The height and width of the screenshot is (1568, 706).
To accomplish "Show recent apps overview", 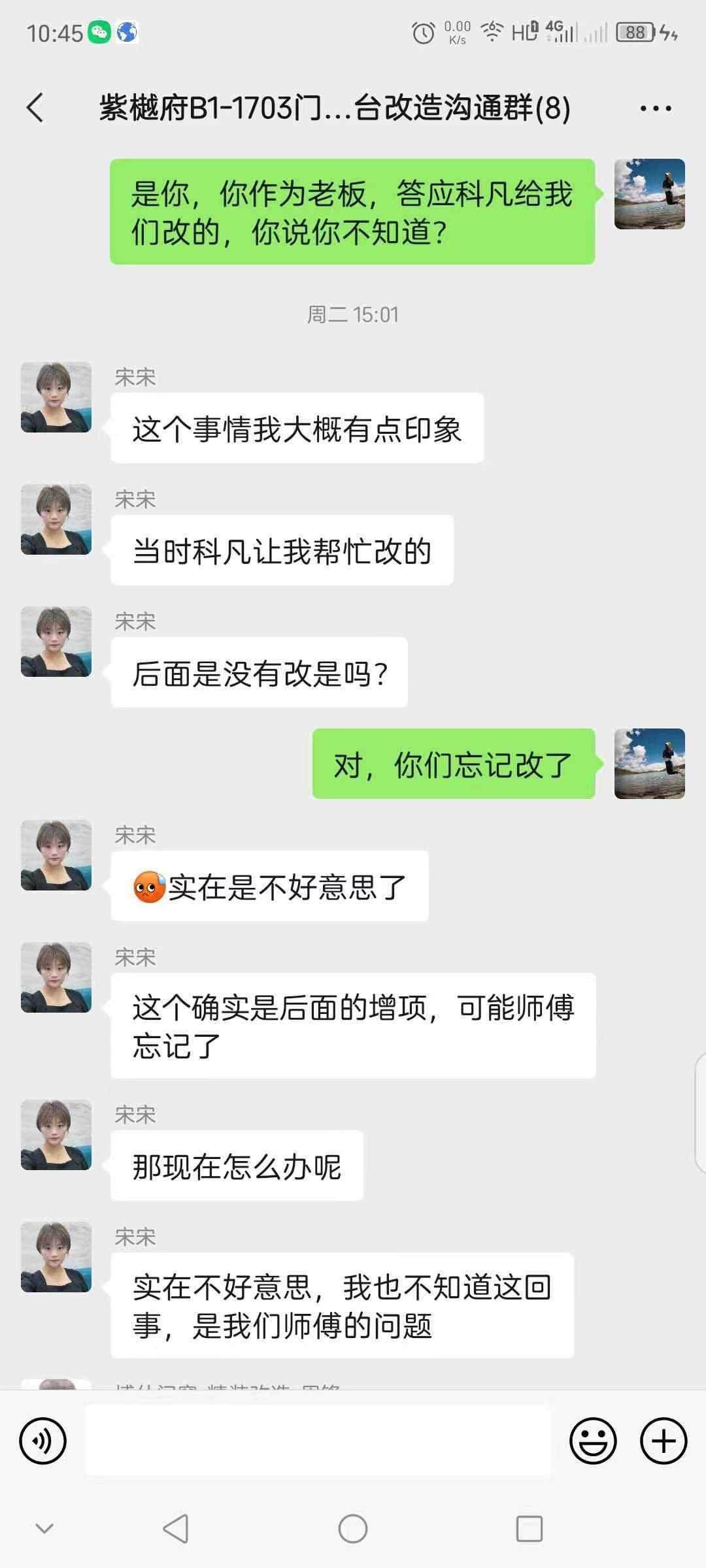I will 529,1529.
